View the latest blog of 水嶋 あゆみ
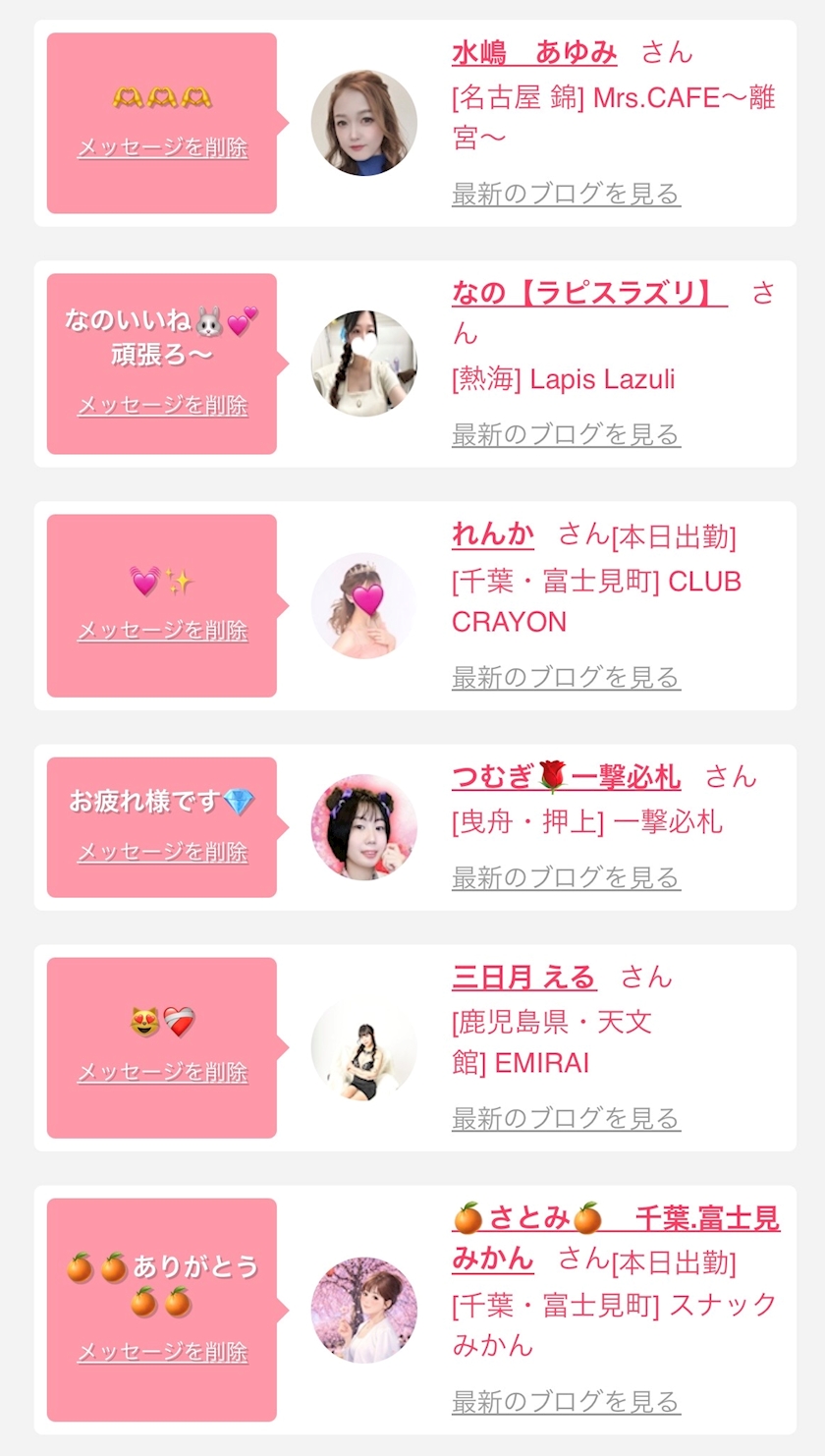Screen dimensions: 825x1456 (566, 194)
